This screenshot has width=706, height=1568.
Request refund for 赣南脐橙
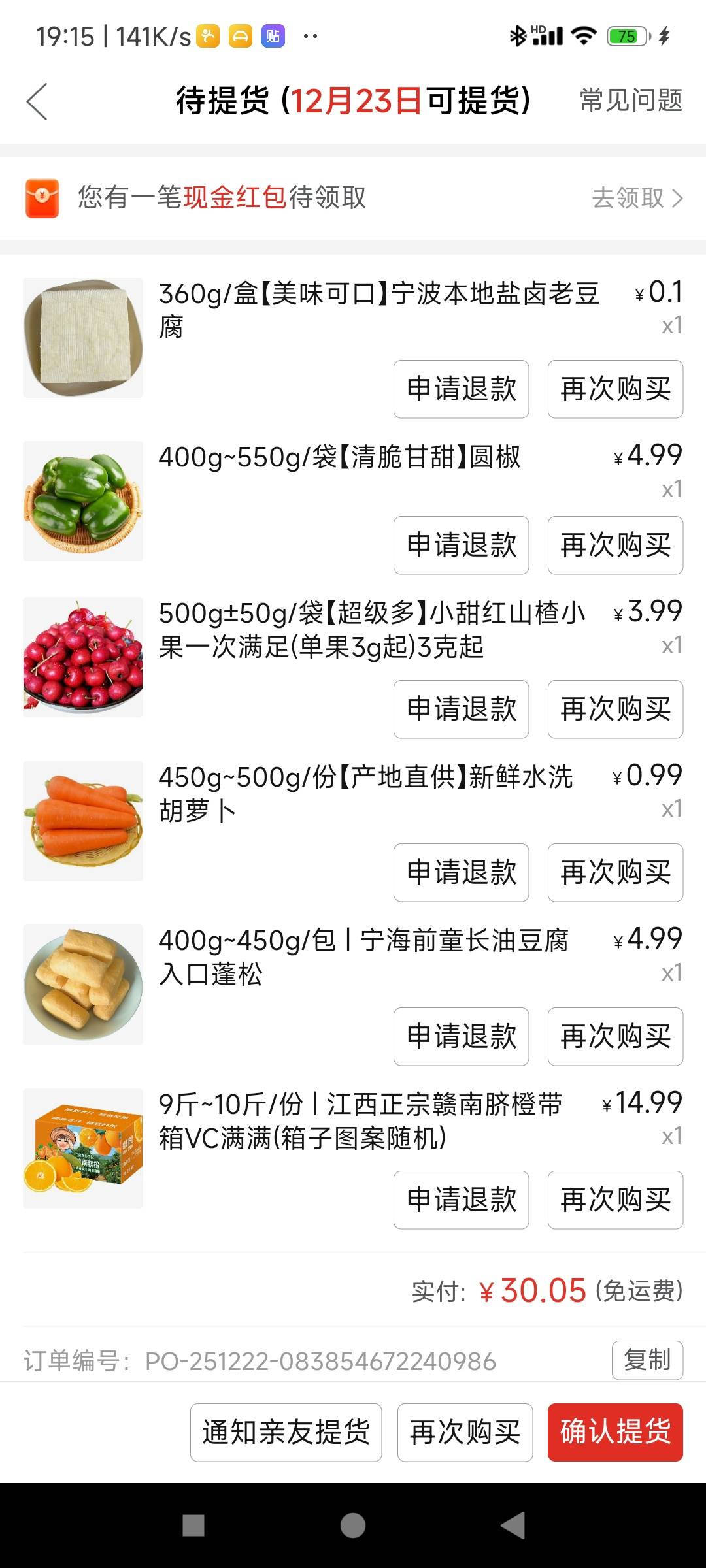[x=461, y=1200]
